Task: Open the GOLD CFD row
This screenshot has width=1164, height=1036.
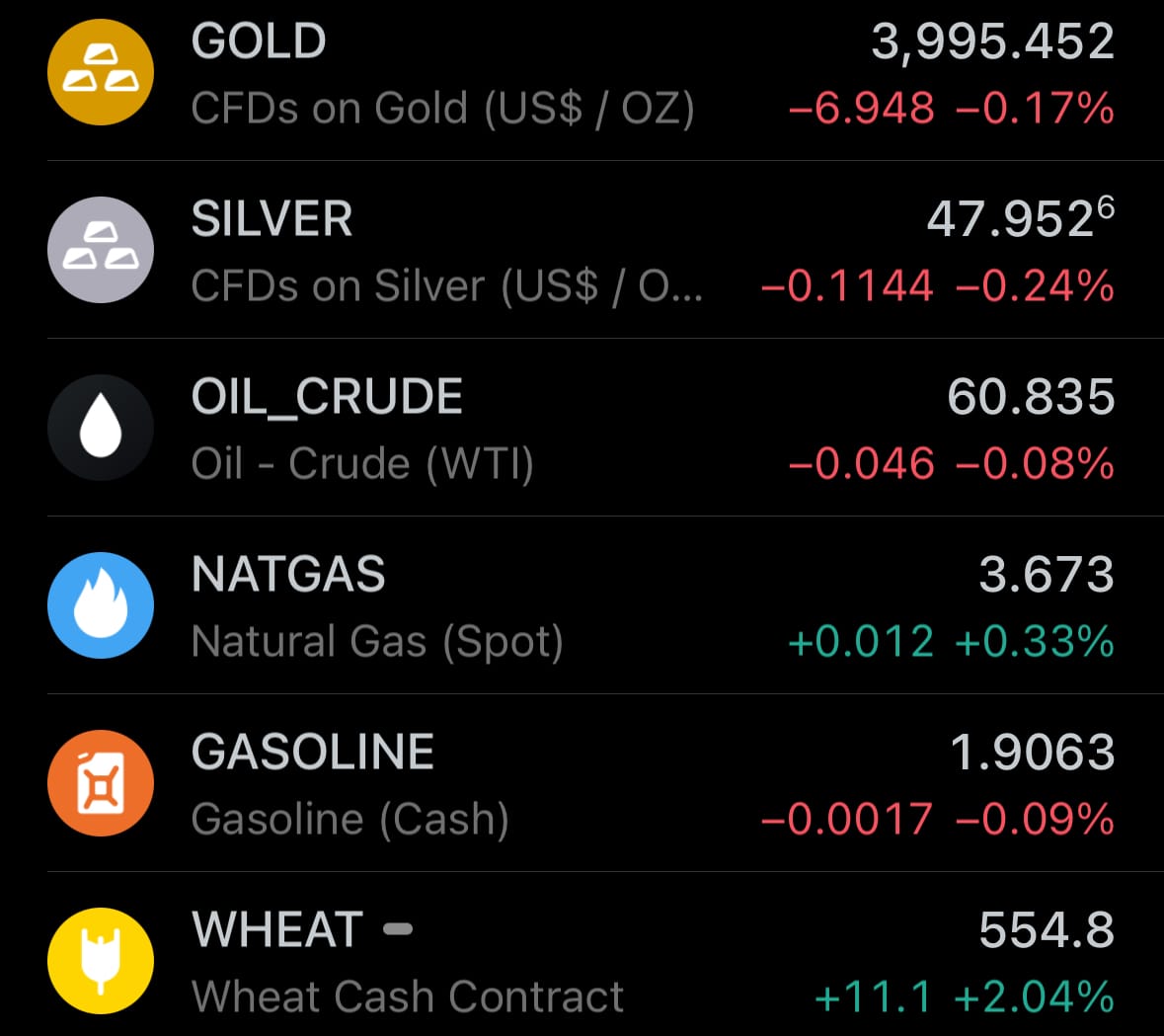Action: (x=582, y=74)
